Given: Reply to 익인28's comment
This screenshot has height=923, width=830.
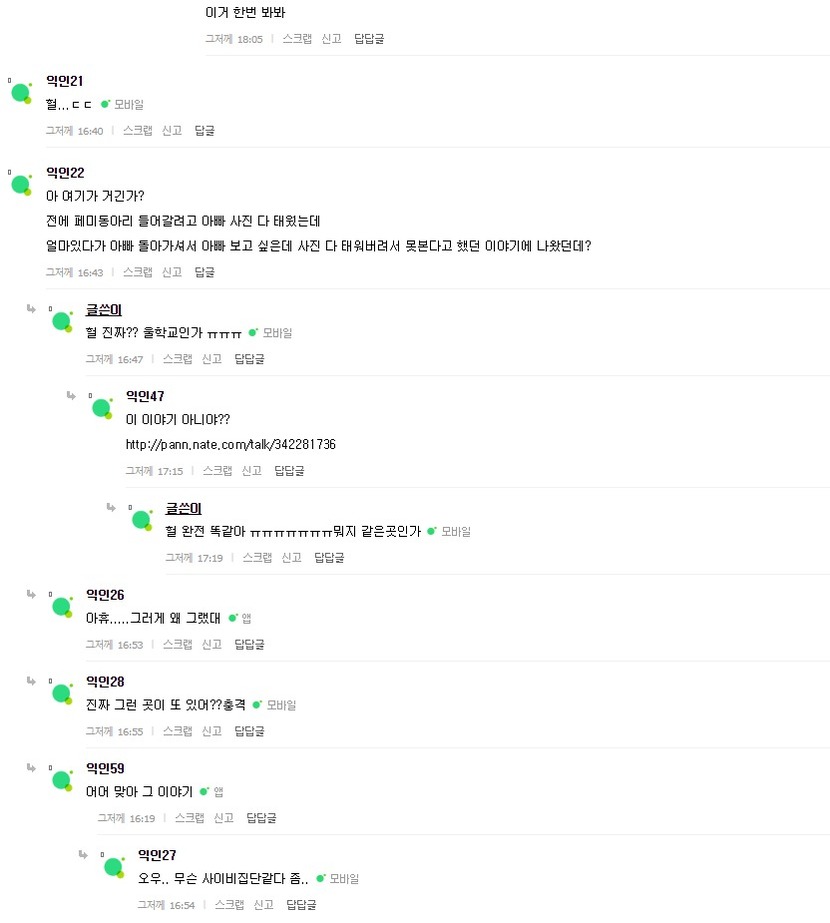Looking at the screenshot, I should (x=249, y=731).
